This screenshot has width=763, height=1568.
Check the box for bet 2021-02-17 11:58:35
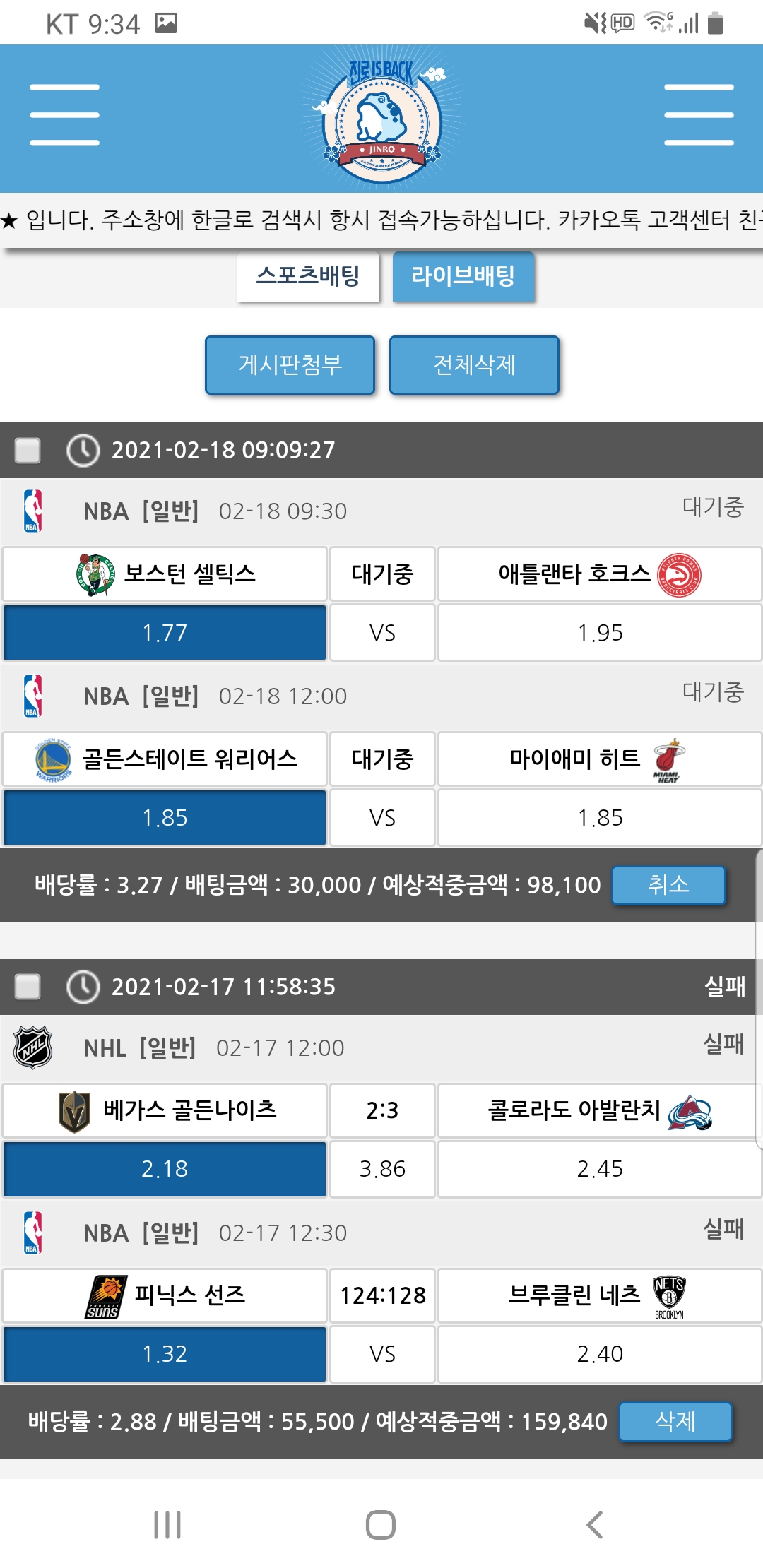pos(28,987)
